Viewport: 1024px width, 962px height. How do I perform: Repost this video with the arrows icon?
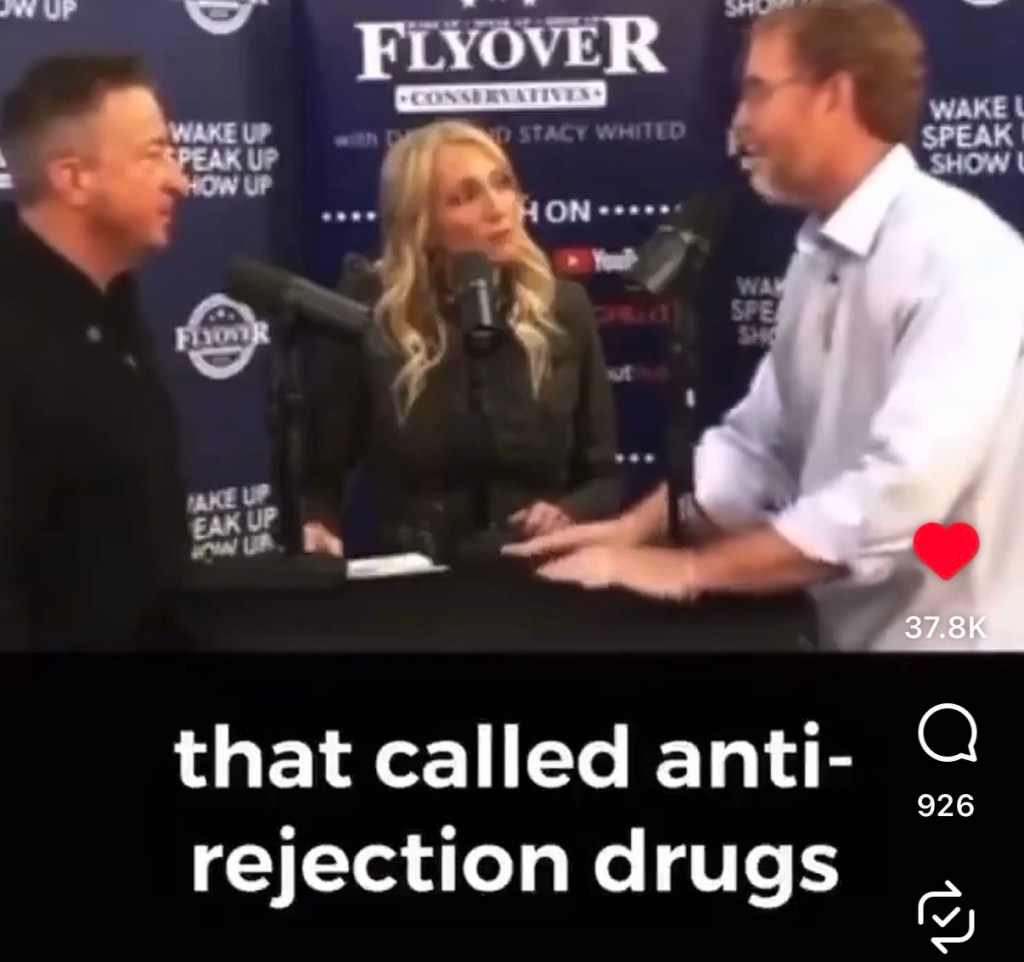[946, 916]
